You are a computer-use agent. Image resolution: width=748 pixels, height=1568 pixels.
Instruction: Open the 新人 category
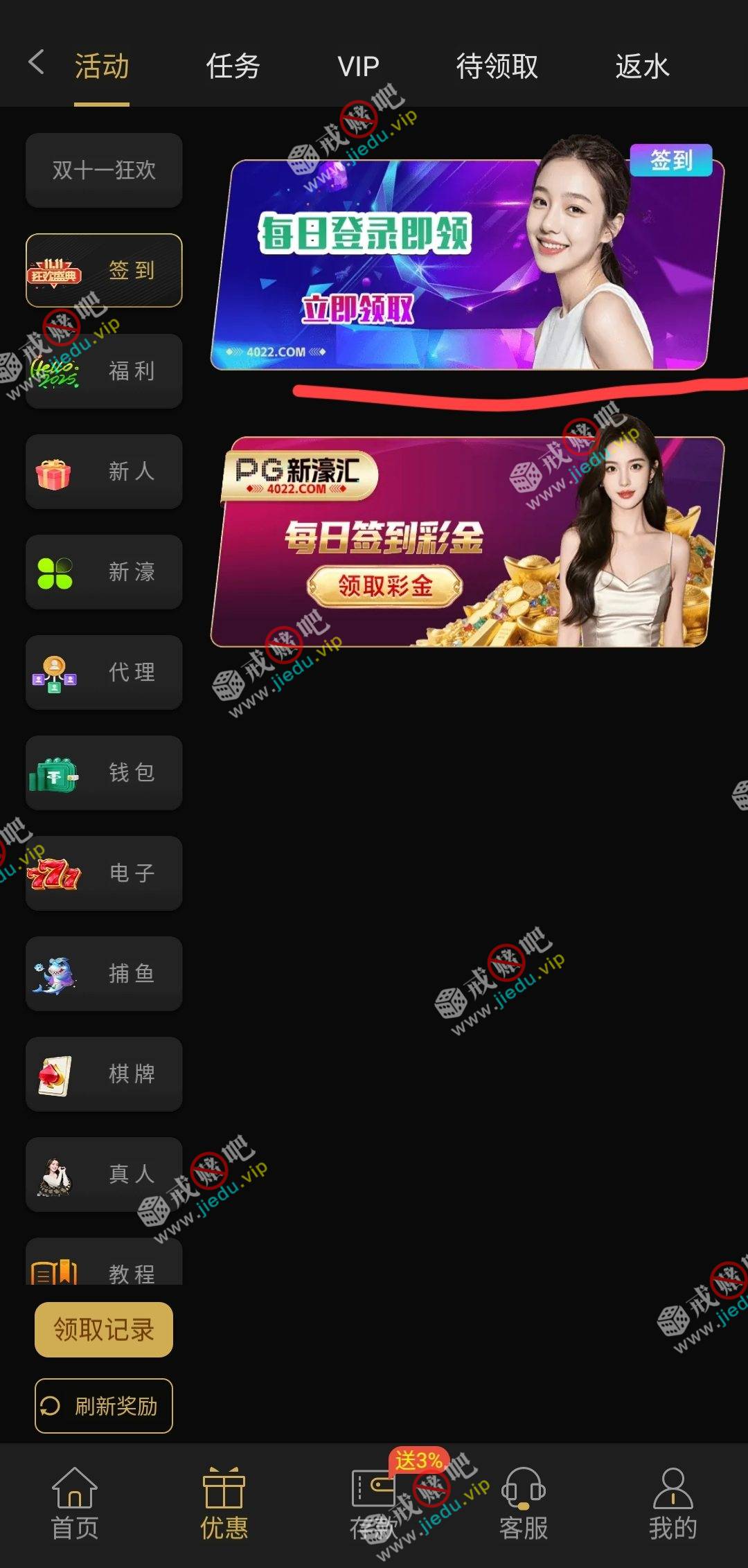click(104, 472)
